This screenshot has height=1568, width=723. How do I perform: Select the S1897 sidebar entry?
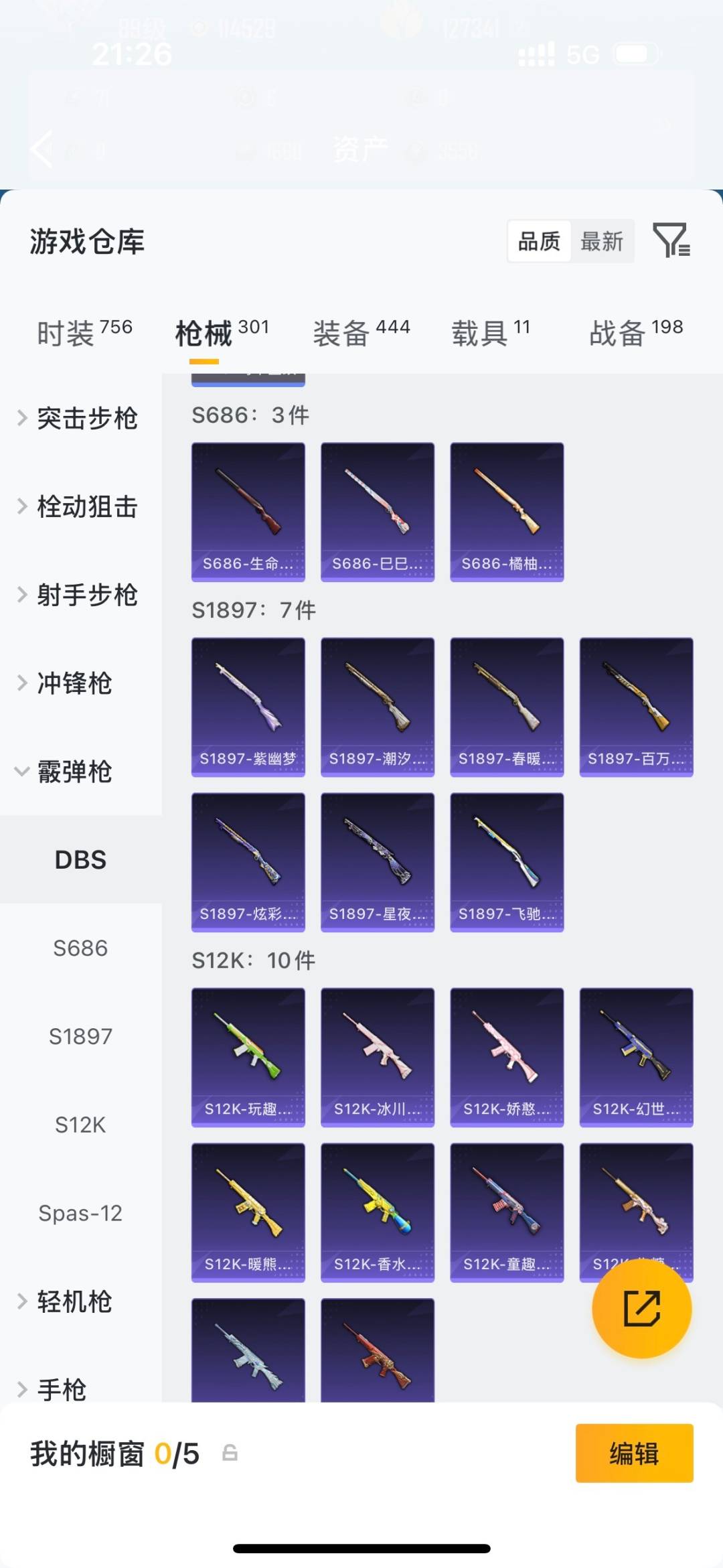[x=80, y=1036]
